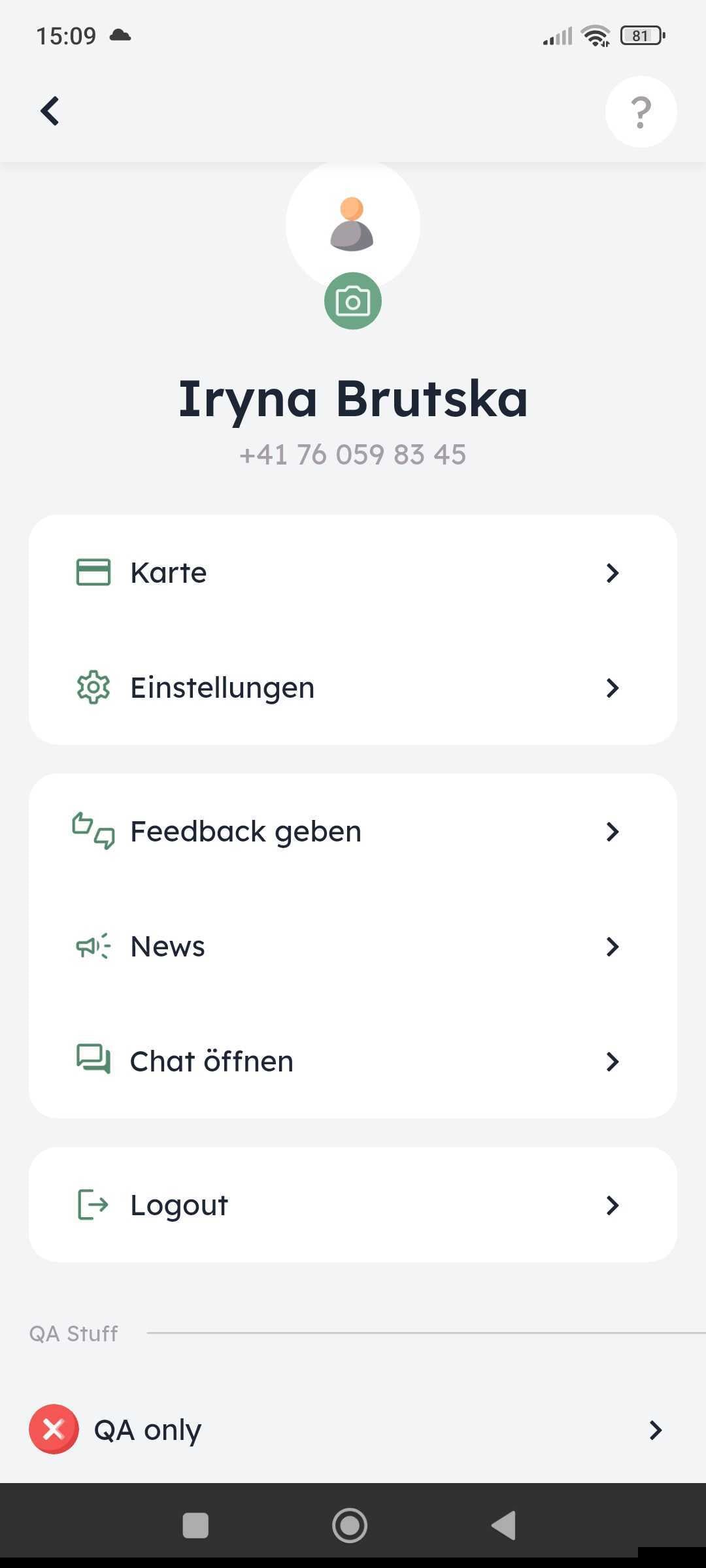Choose Logout
The width and height of the screenshot is (706, 1568).
pyautogui.click(x=353, y=1205)
